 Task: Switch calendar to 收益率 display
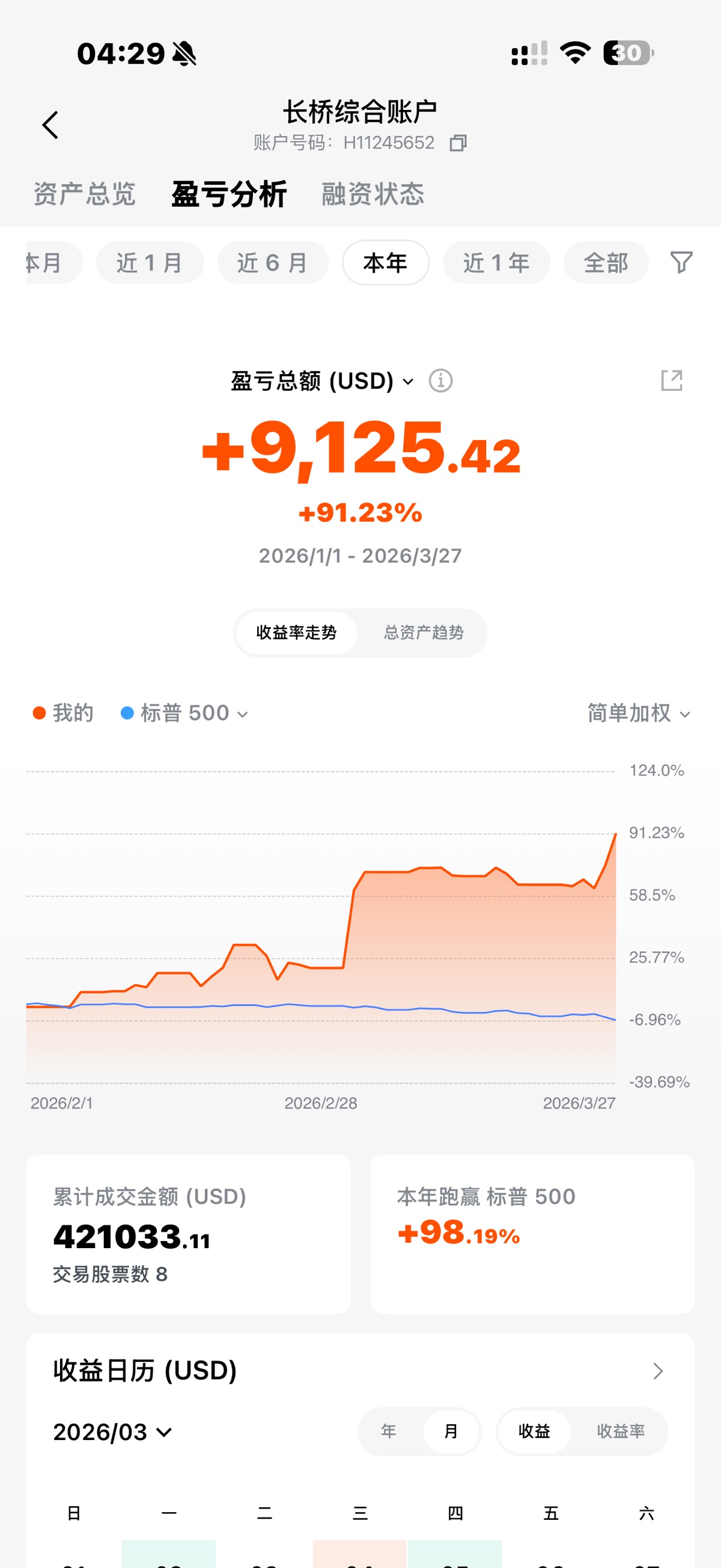coord(620,1431)
